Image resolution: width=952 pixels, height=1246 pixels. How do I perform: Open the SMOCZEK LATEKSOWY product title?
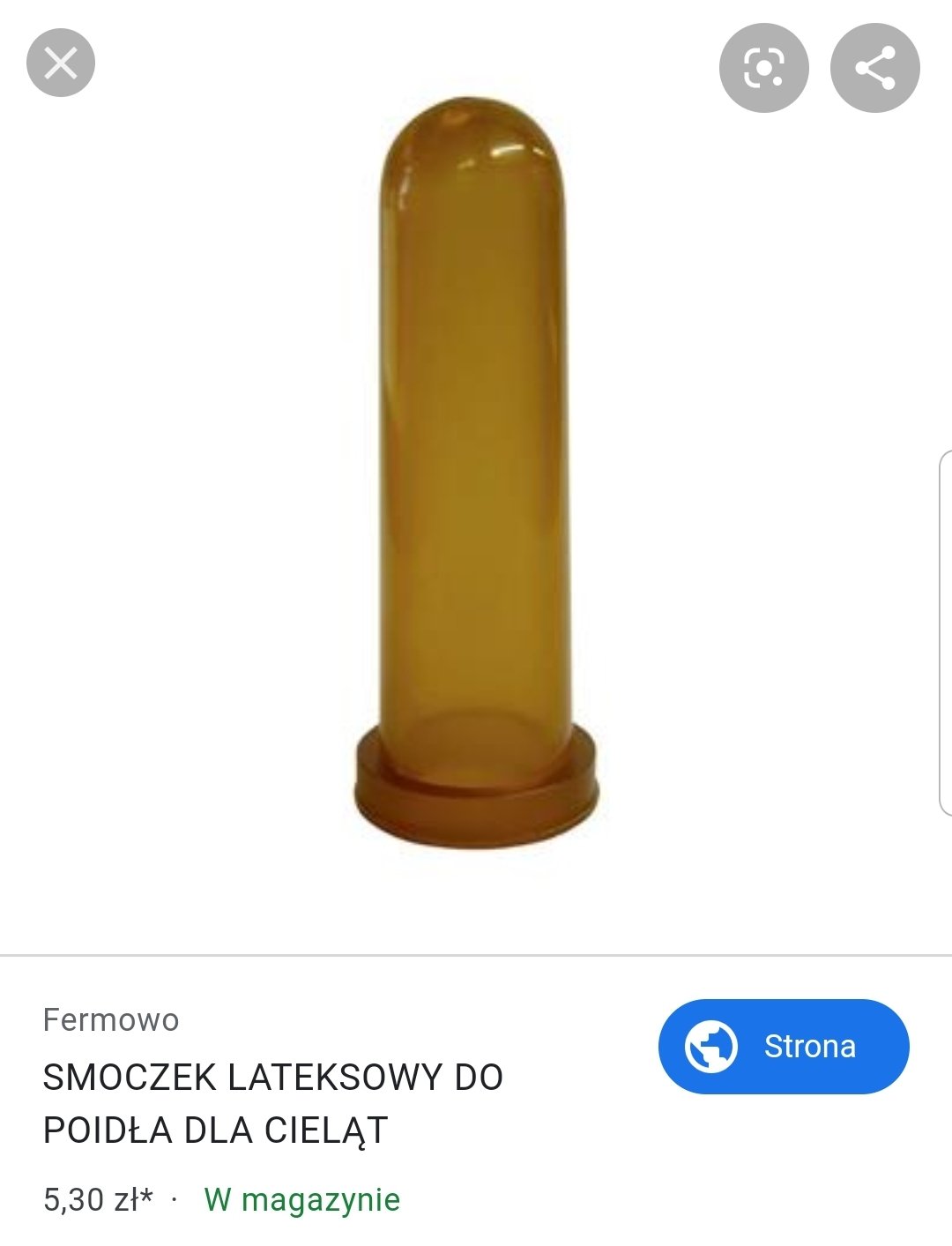pyautogui.click(x=273, y=1103)
